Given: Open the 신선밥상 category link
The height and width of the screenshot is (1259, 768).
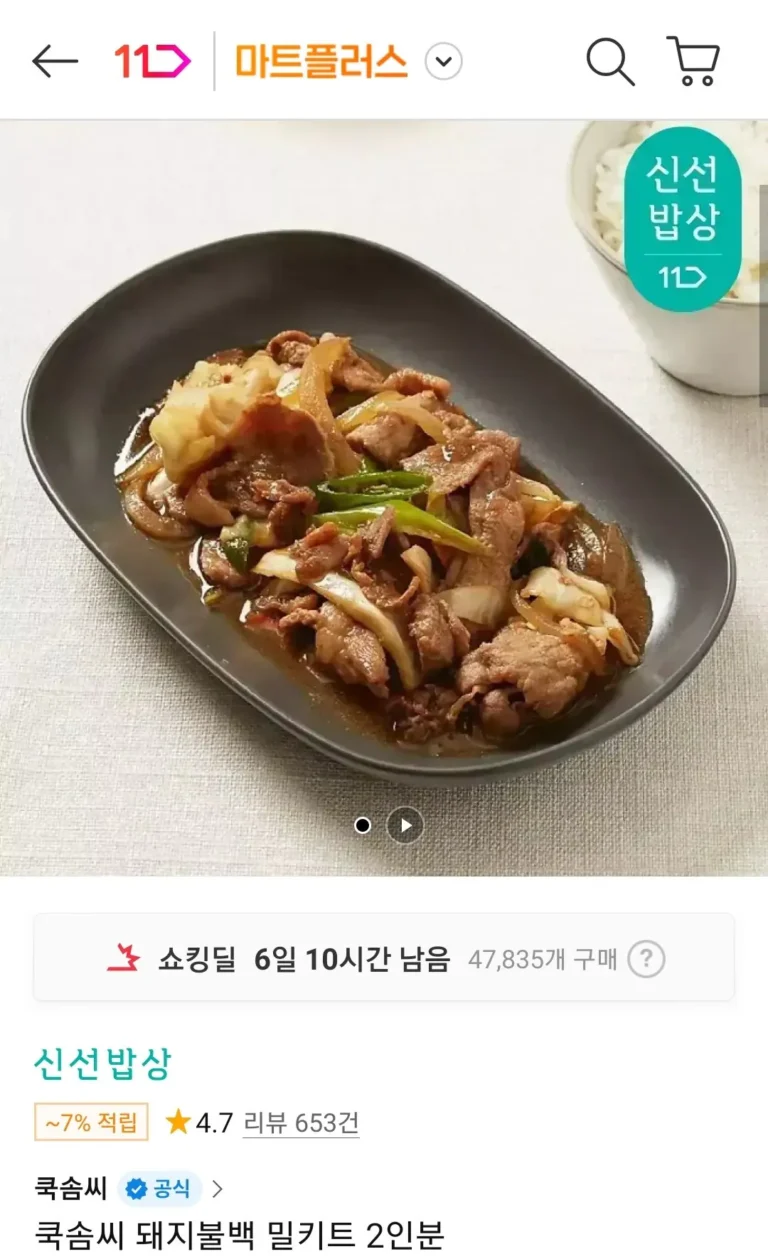Looking at the screenshot, I should click(102, 1064).
